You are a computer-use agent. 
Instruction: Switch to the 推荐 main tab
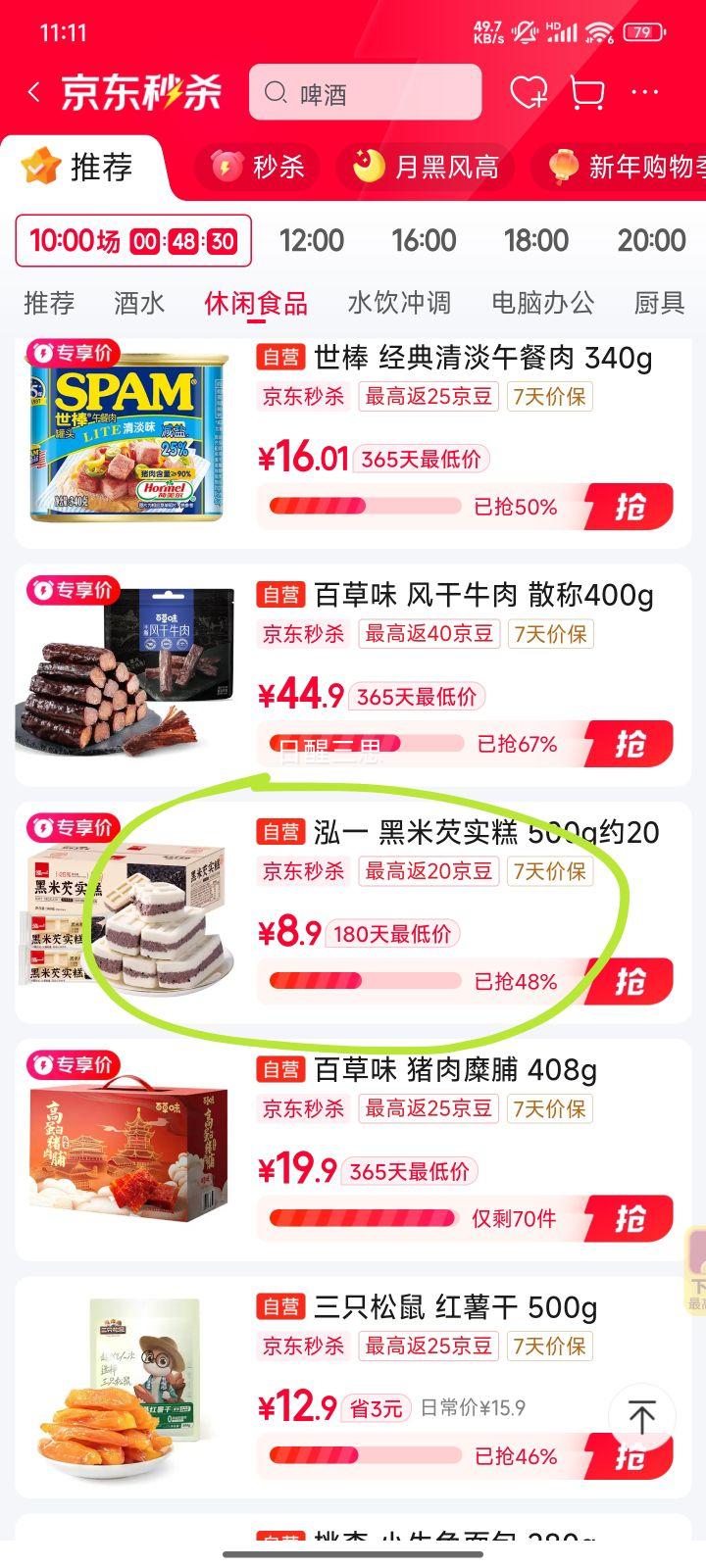pos(86,167)
